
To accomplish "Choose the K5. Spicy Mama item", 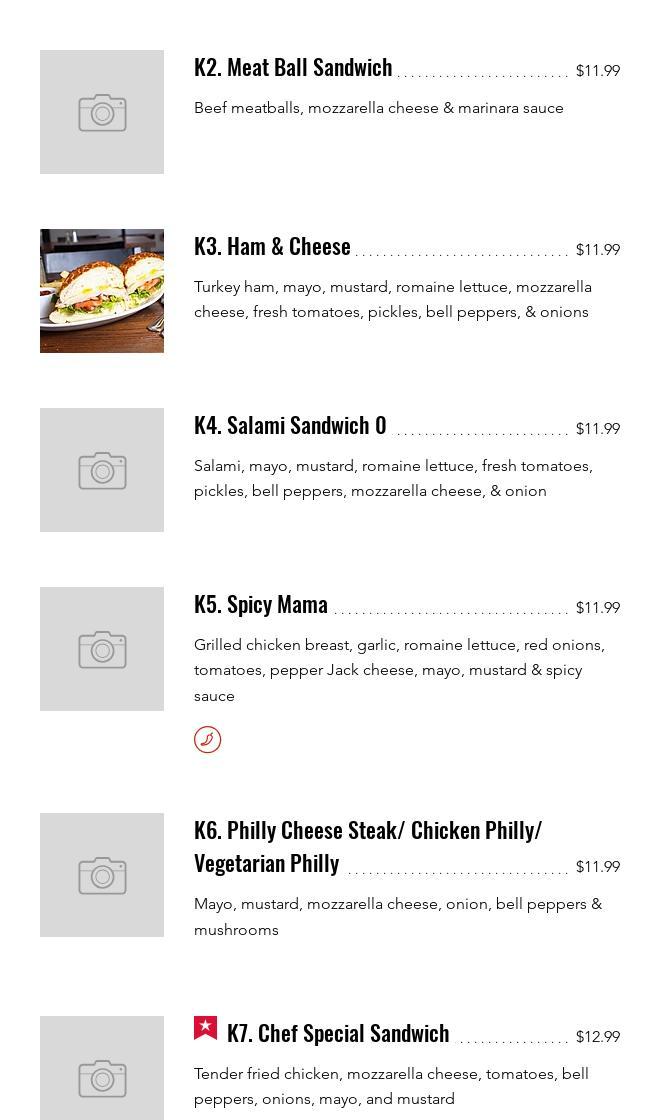I will tap(261, 605).
